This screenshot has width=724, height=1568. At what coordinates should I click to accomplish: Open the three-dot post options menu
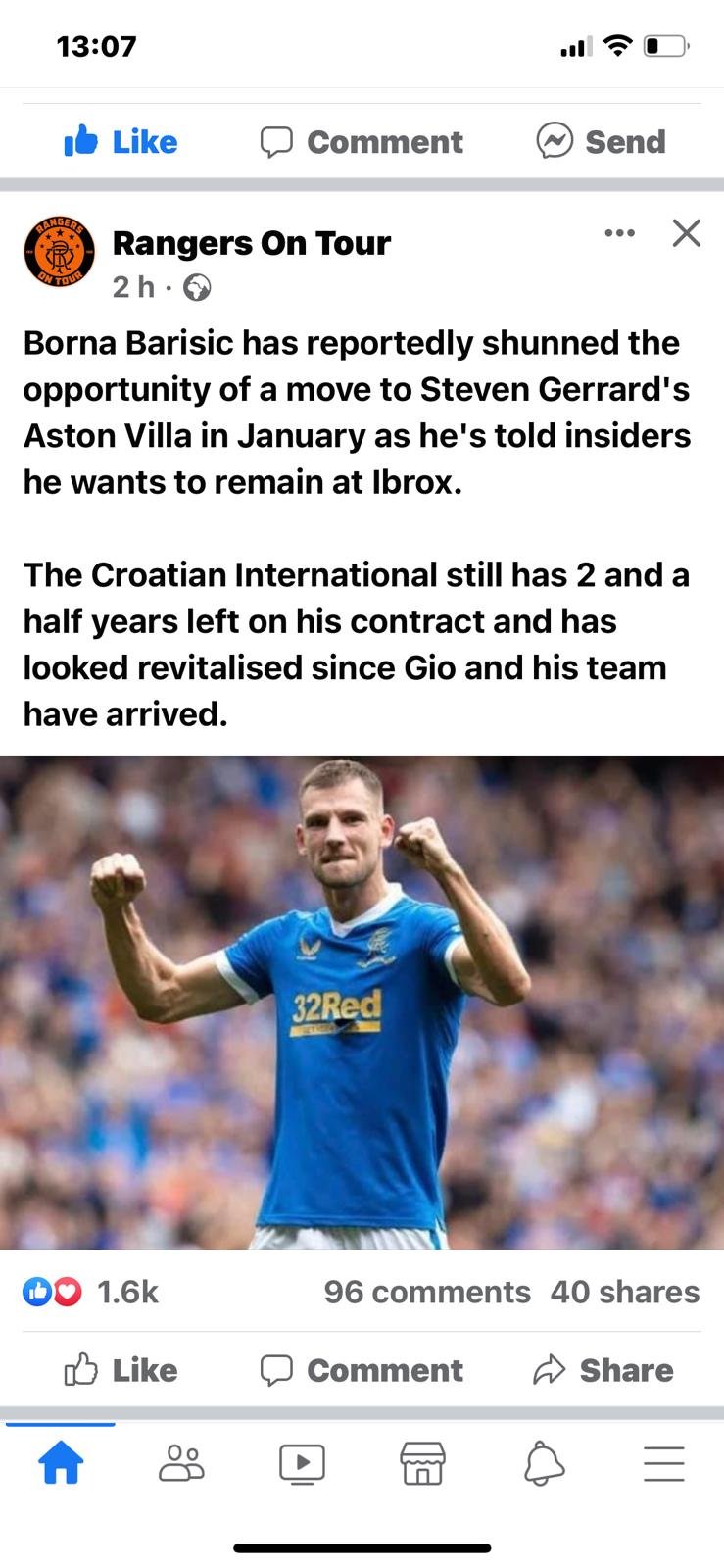(620, 233)
